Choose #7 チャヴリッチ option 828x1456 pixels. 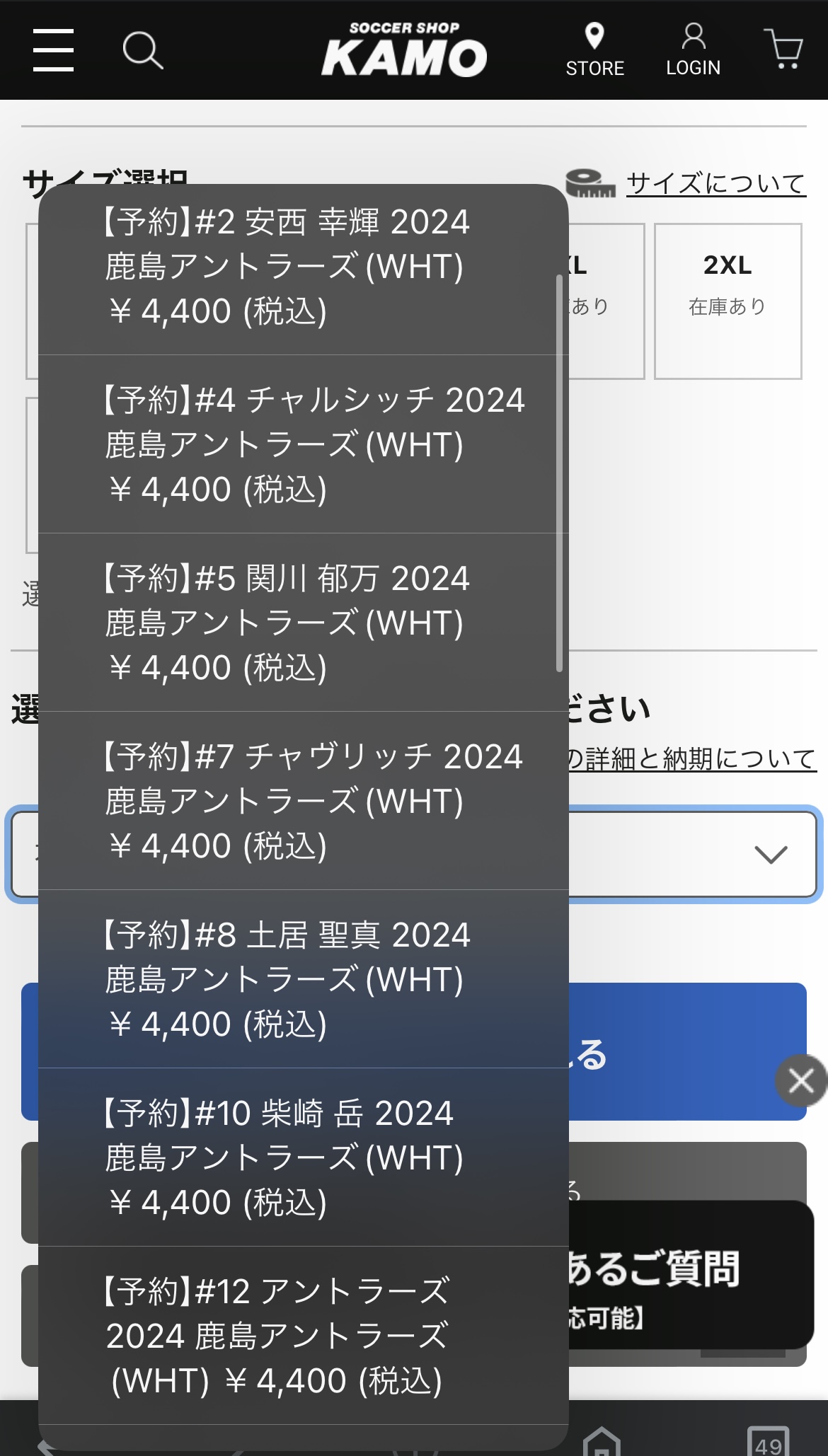coord(304,801)
